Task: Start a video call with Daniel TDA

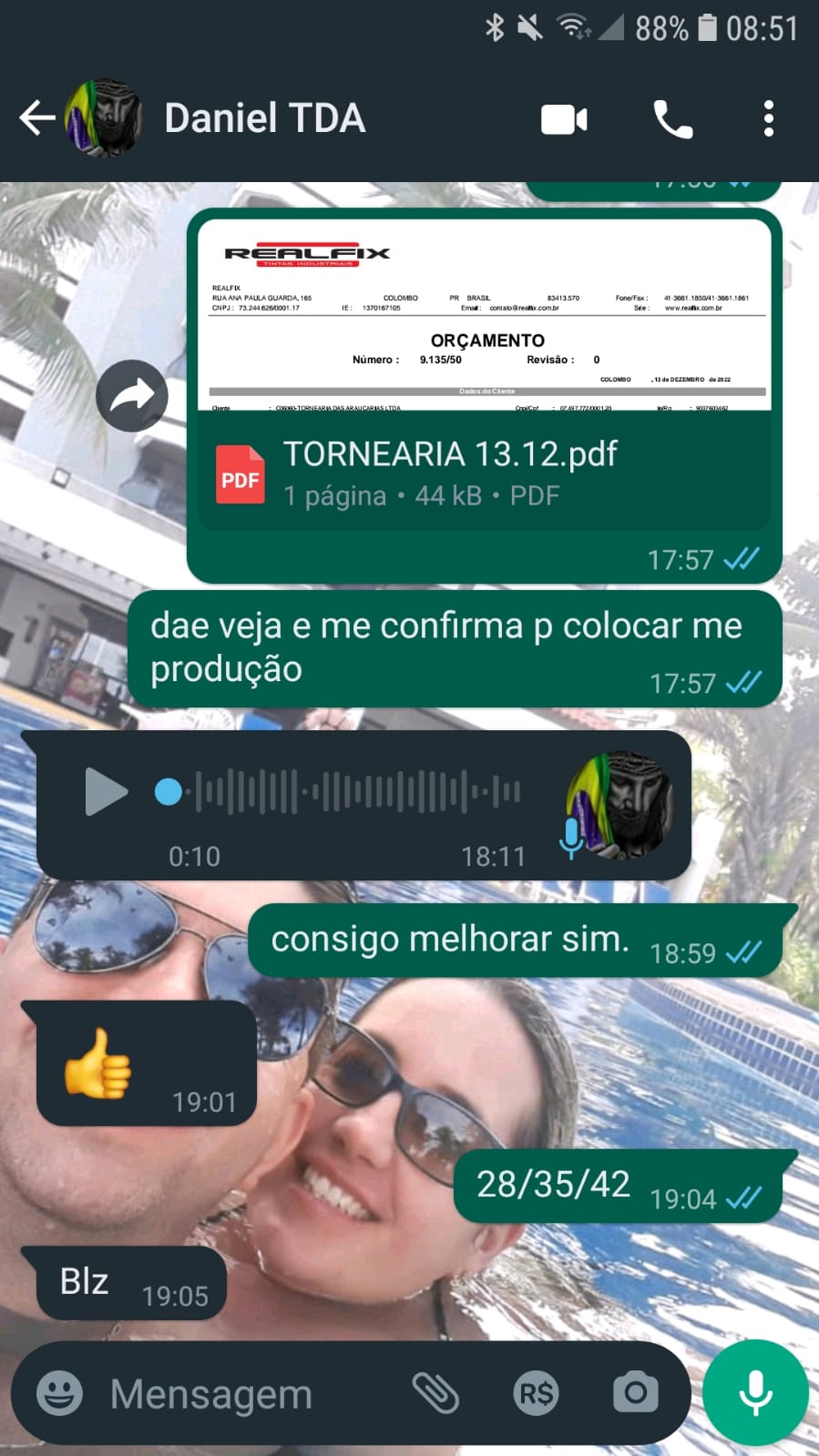Action: pos(564,119)
